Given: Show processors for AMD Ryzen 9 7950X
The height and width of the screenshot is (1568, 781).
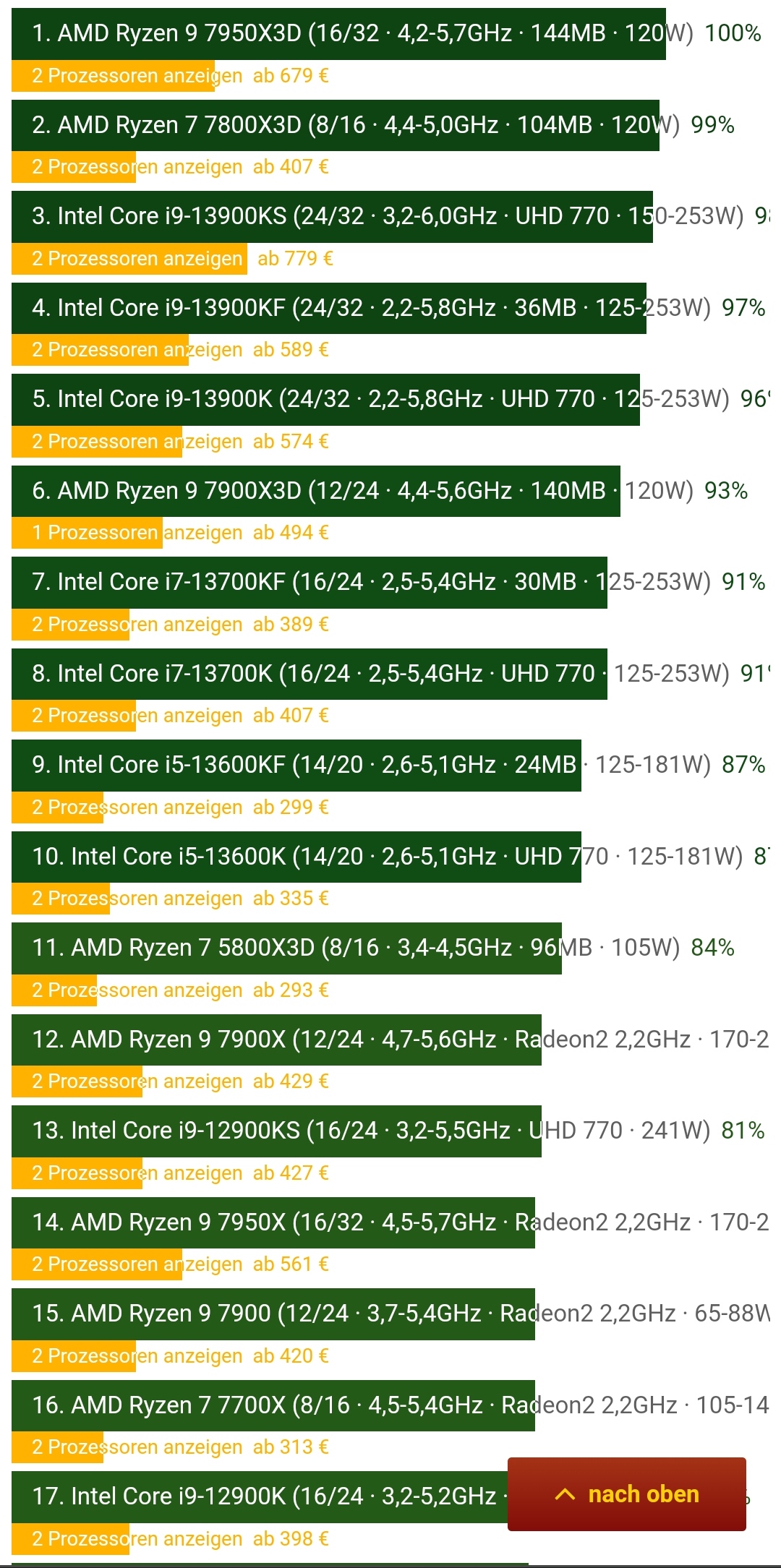Looking at the screenshot, I should click(137, 1264).
